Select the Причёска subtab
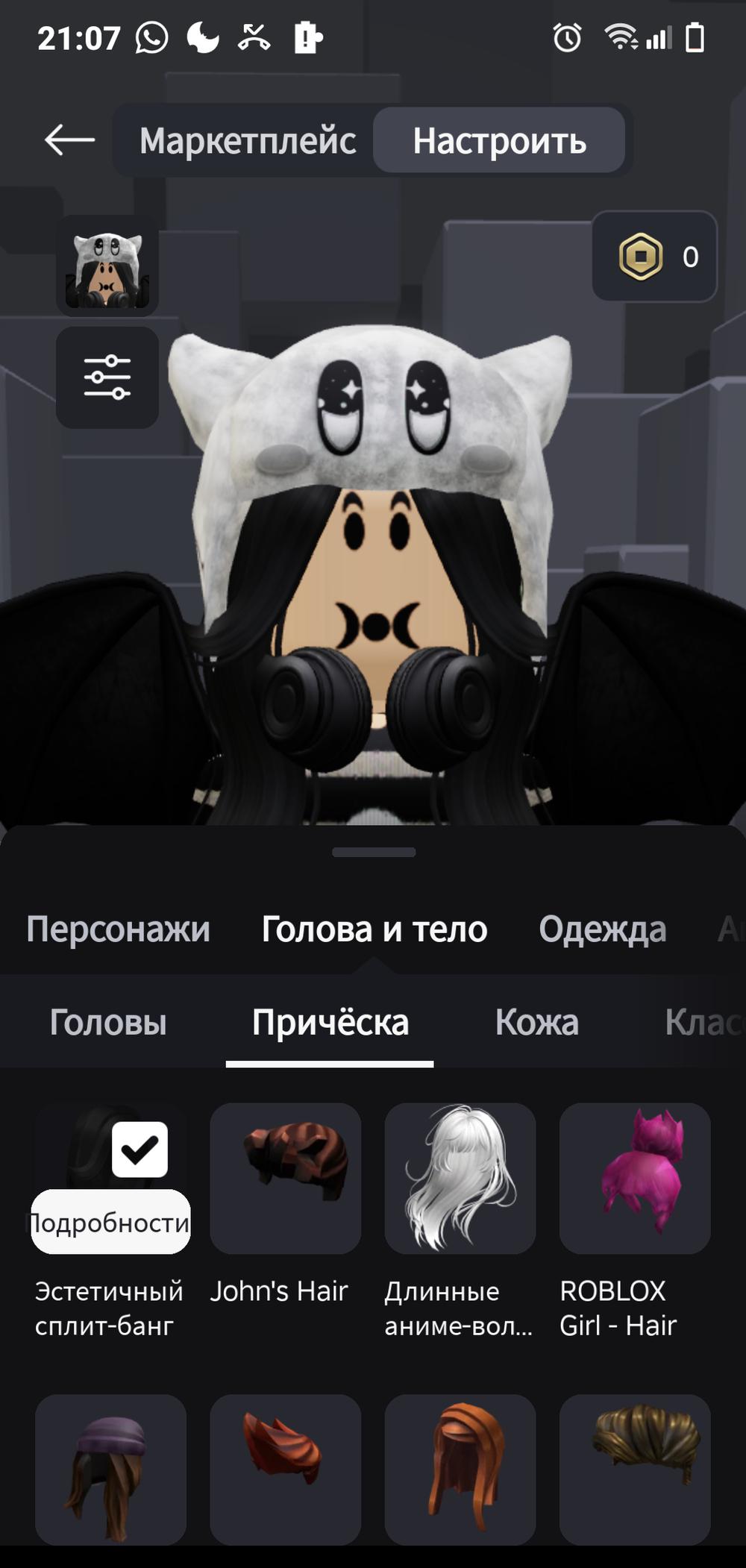746x1568 pixels. (x=330, y=1022)
